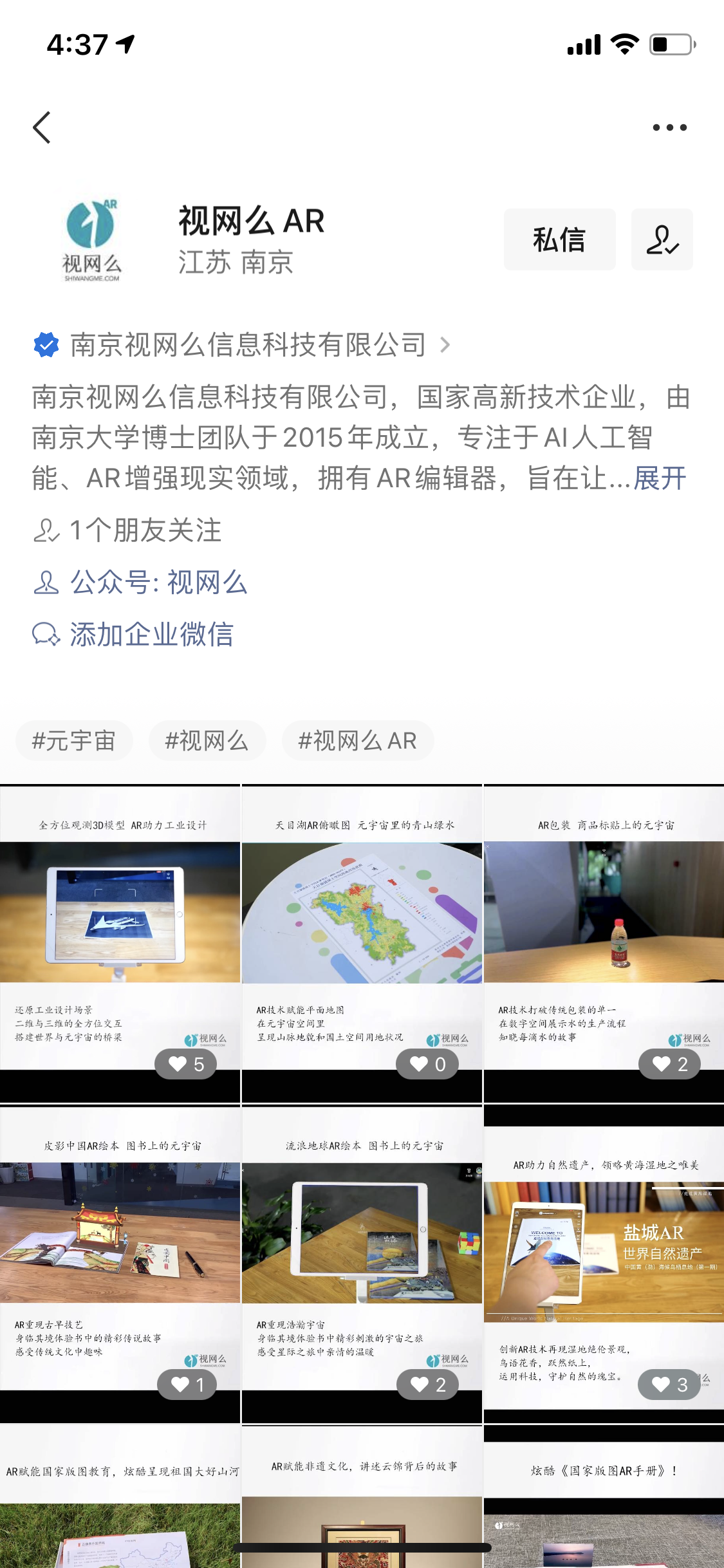Tap the following status button beside 私信
This screenshot has height=1568, width=724.
pos(662,239)
